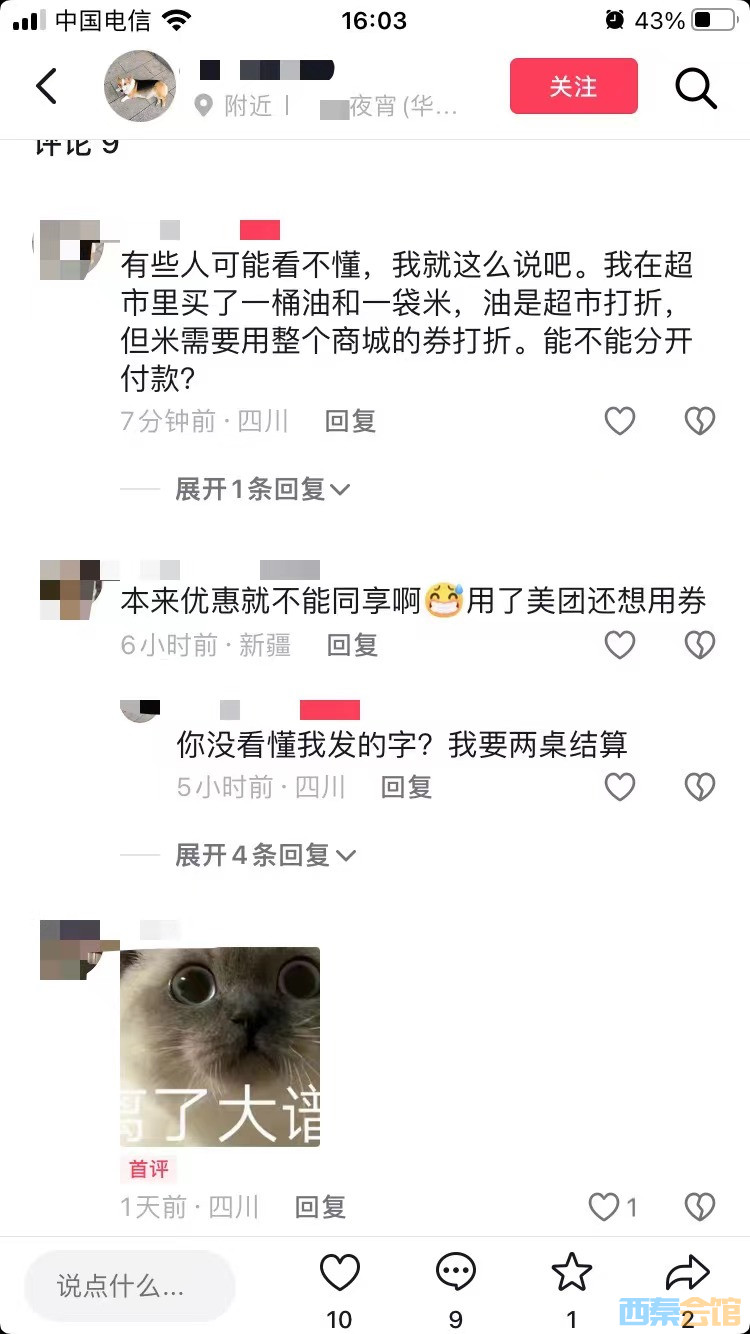Open the poster's corgi avatar profile
Viewport: 750px width, 1334px height.
(x=140, y=87)
